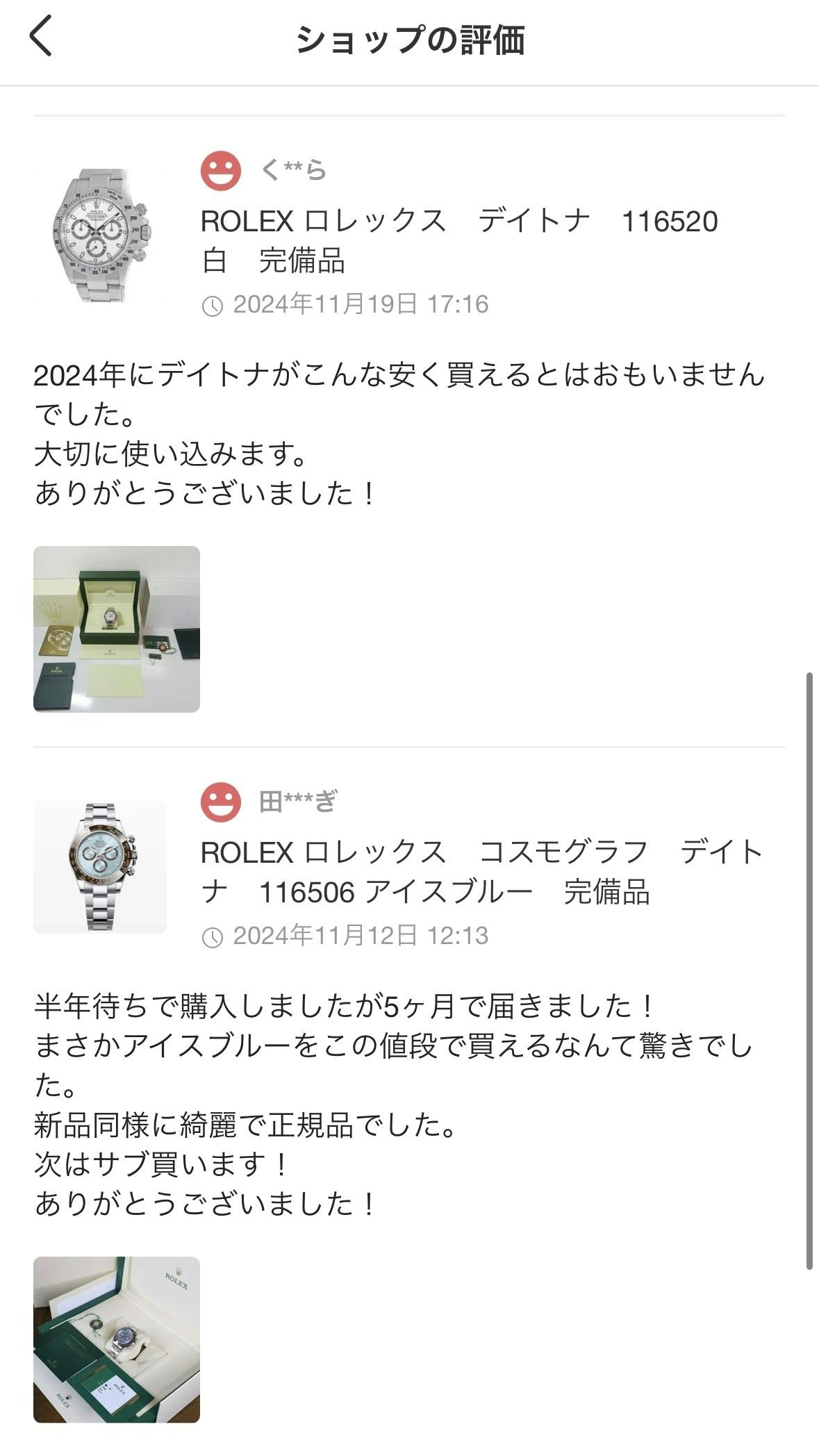Screen dimensions: 819x1456
Task: Open the ROLEX Daytona 116520 product title
Action: [458, 241]
